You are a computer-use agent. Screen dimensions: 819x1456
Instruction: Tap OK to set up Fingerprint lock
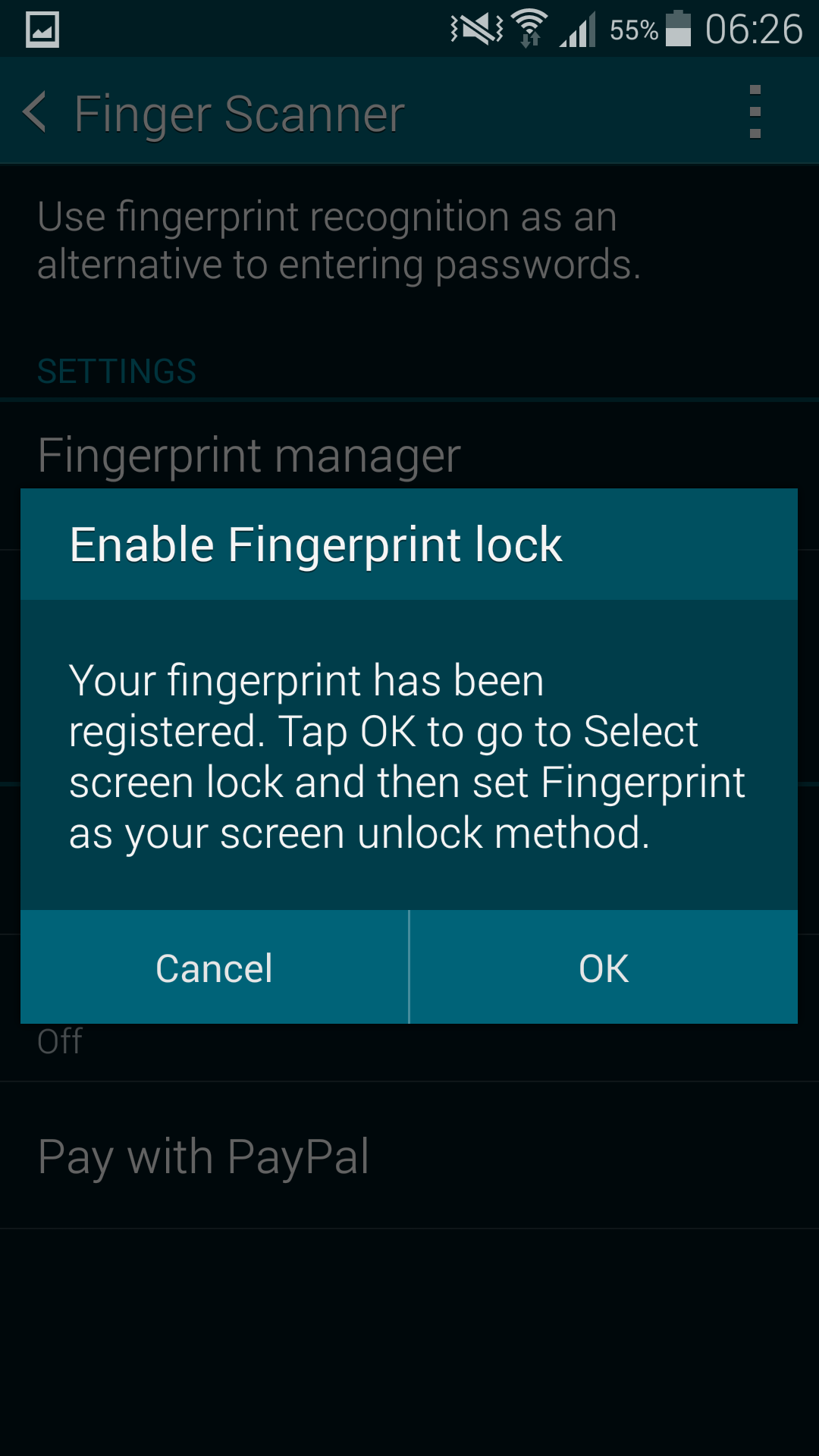pyautogui.click(x=604, y=968)
